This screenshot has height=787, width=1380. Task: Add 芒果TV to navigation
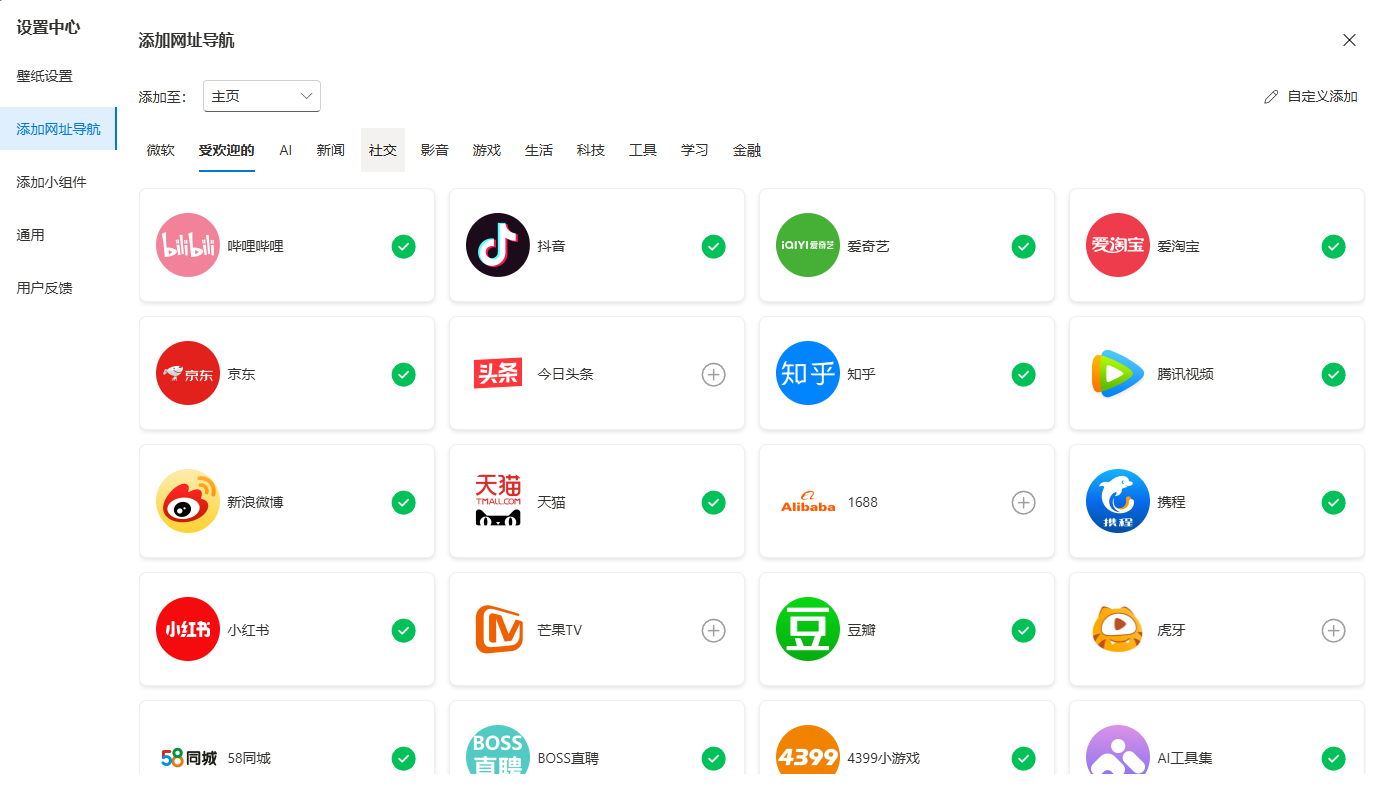tap(713, 630)
